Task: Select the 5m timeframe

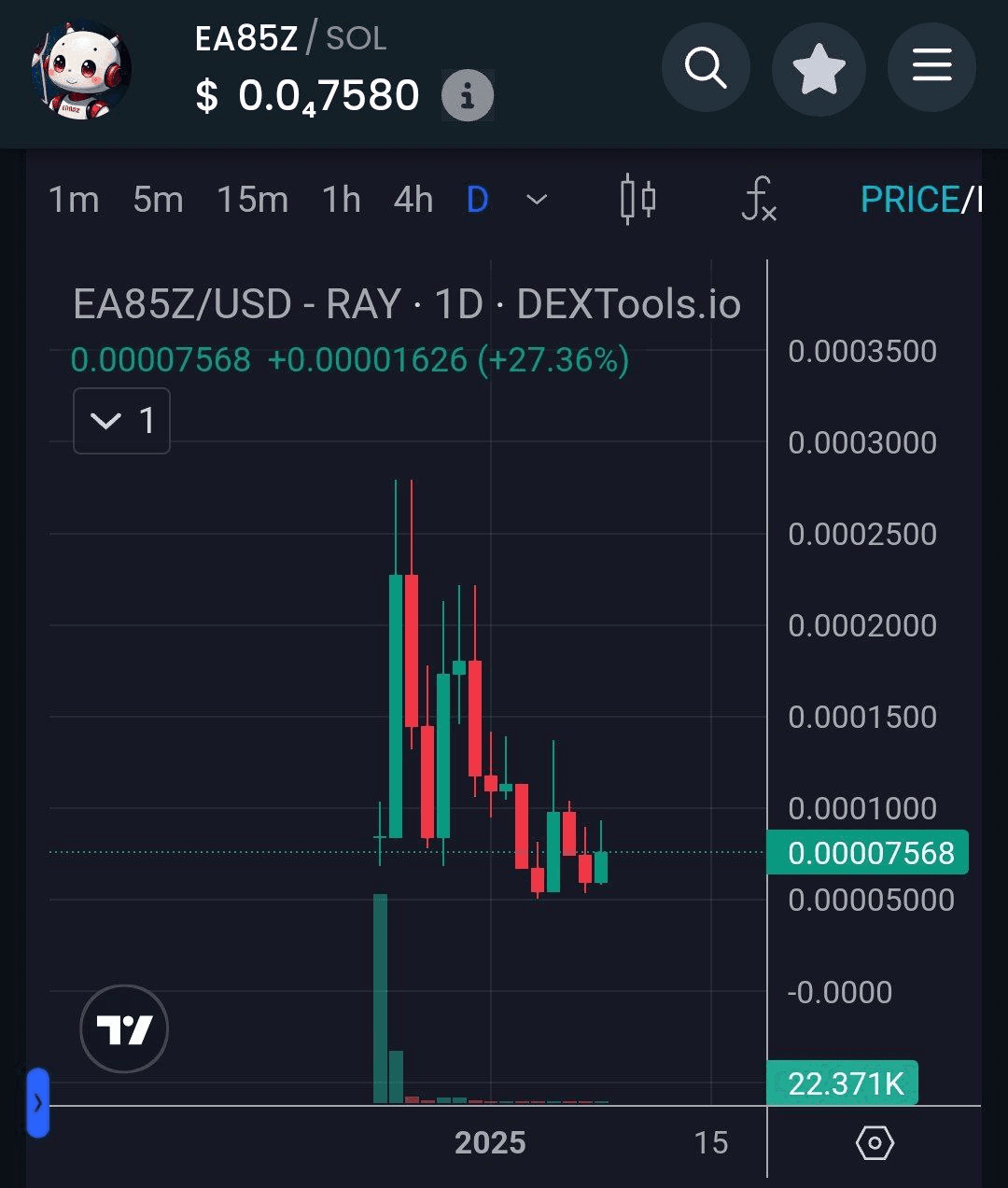Action: click(x=158, y=200)
